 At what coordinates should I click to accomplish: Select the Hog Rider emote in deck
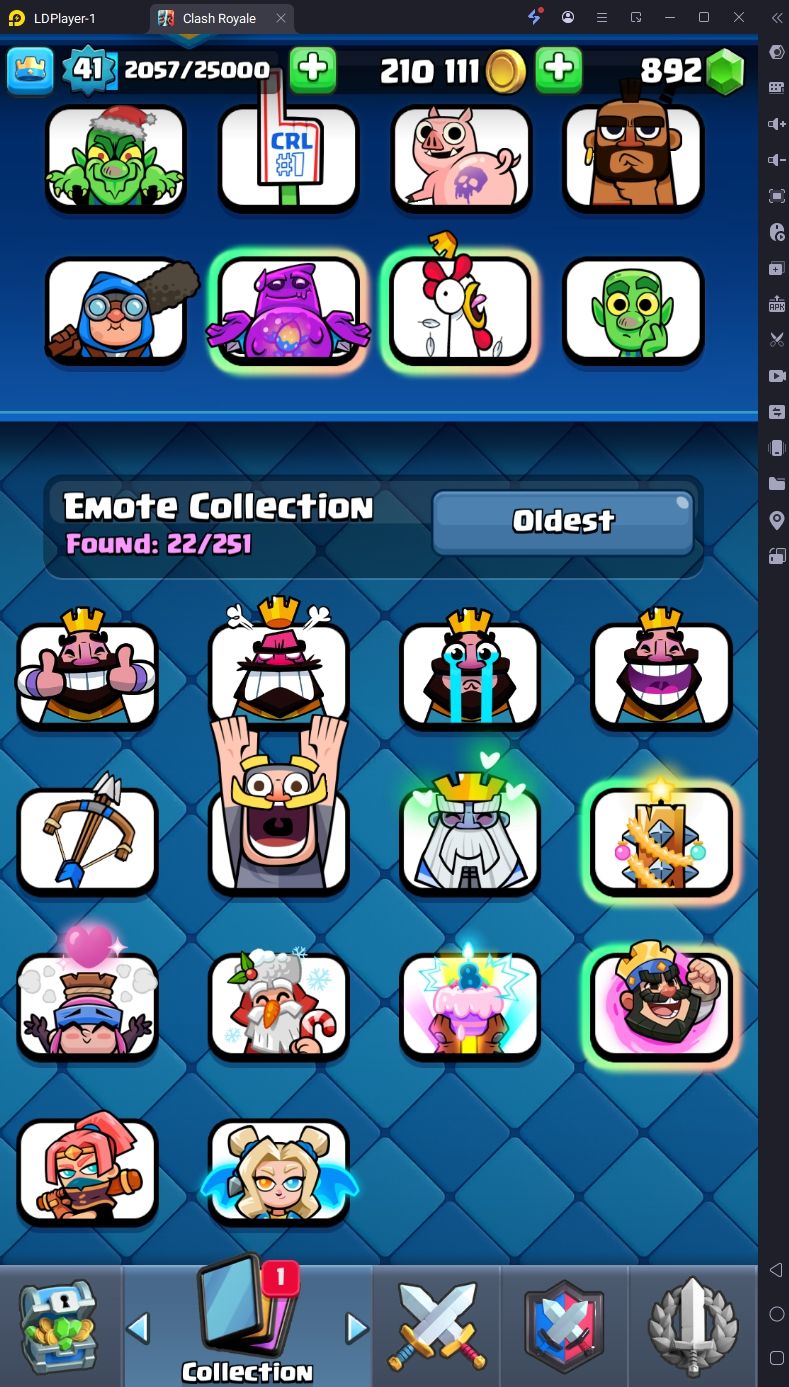point(633,160)
